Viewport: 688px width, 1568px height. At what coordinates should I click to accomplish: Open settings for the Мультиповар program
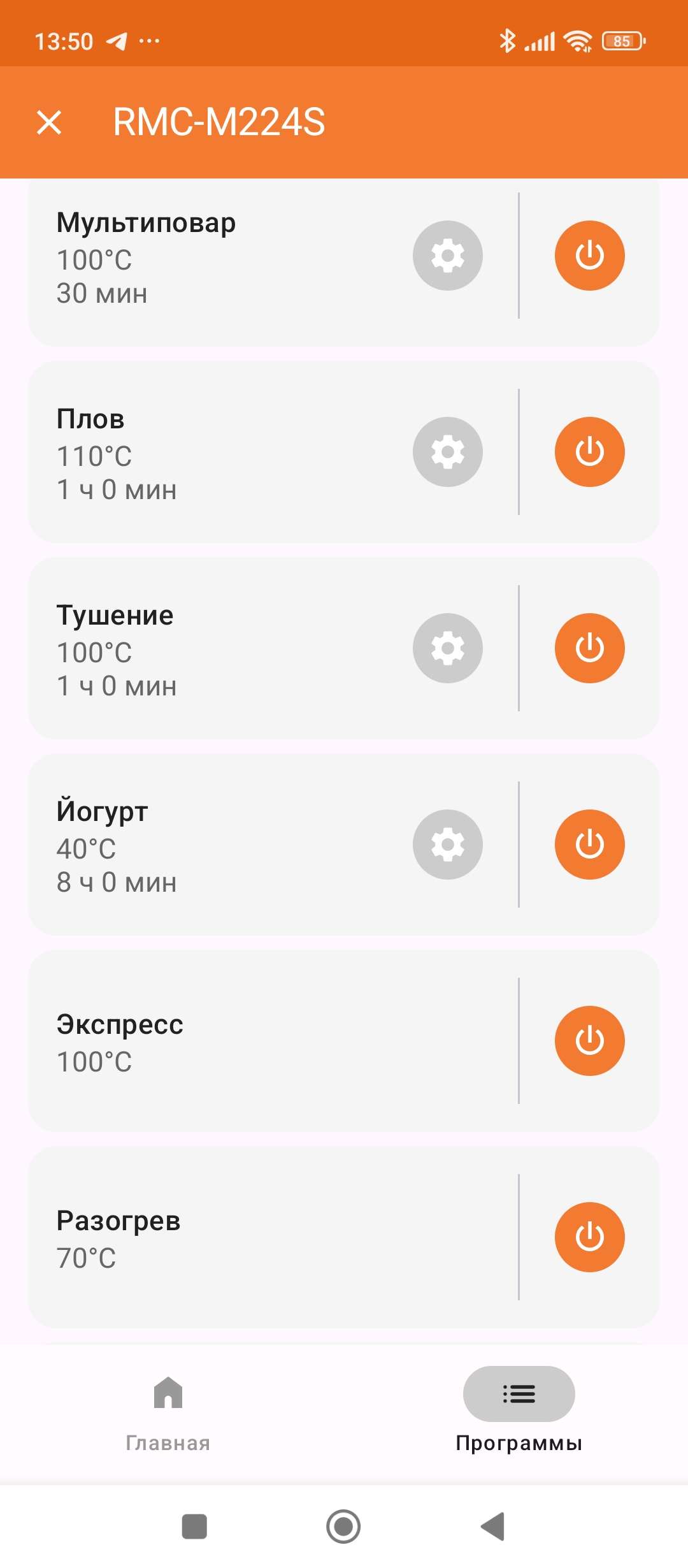point(447,256)
